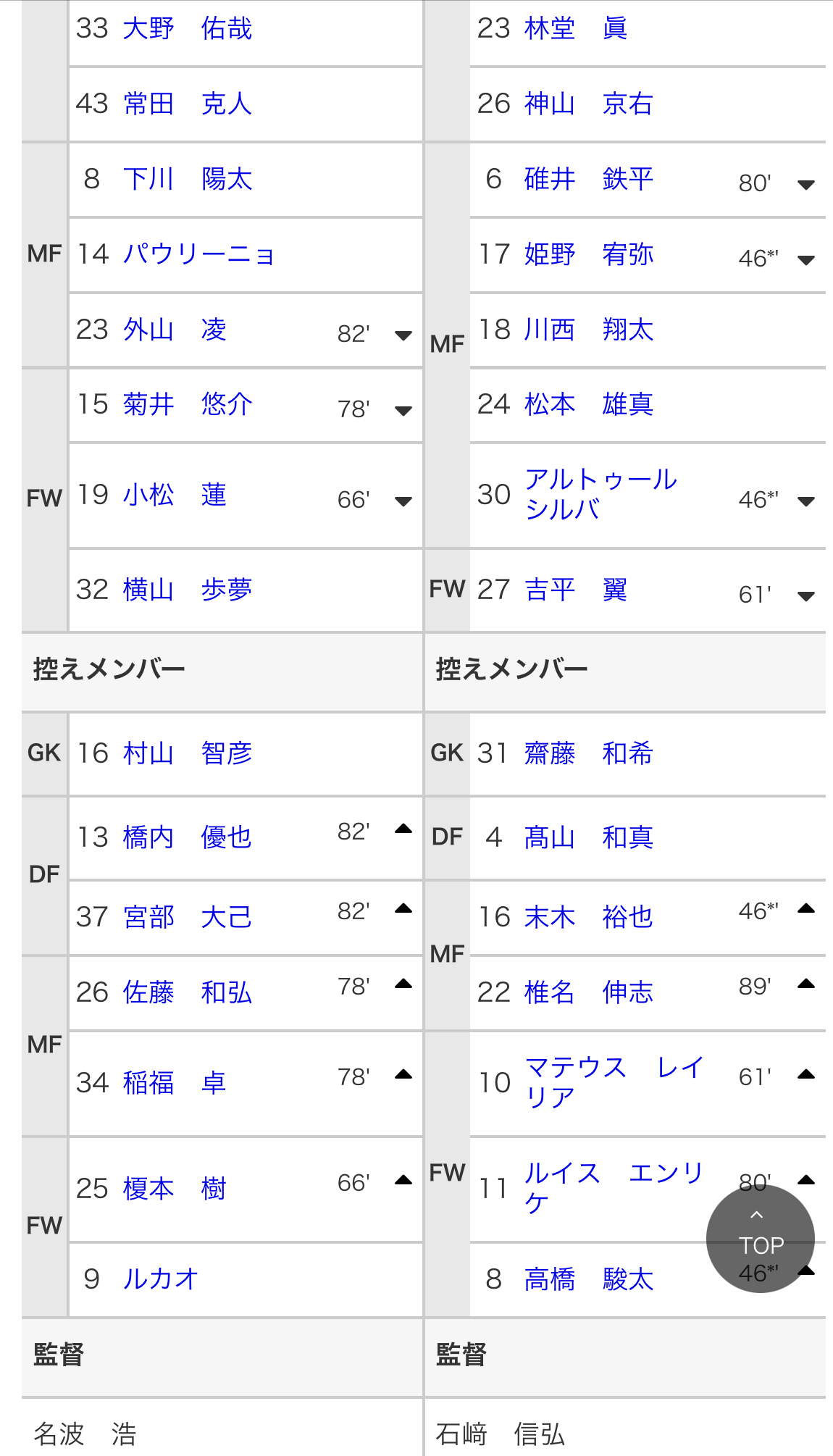This screenshot has height=1456, width=833.
Task: Open player 大野 佑哉's profile link
Action: [188, 28]
